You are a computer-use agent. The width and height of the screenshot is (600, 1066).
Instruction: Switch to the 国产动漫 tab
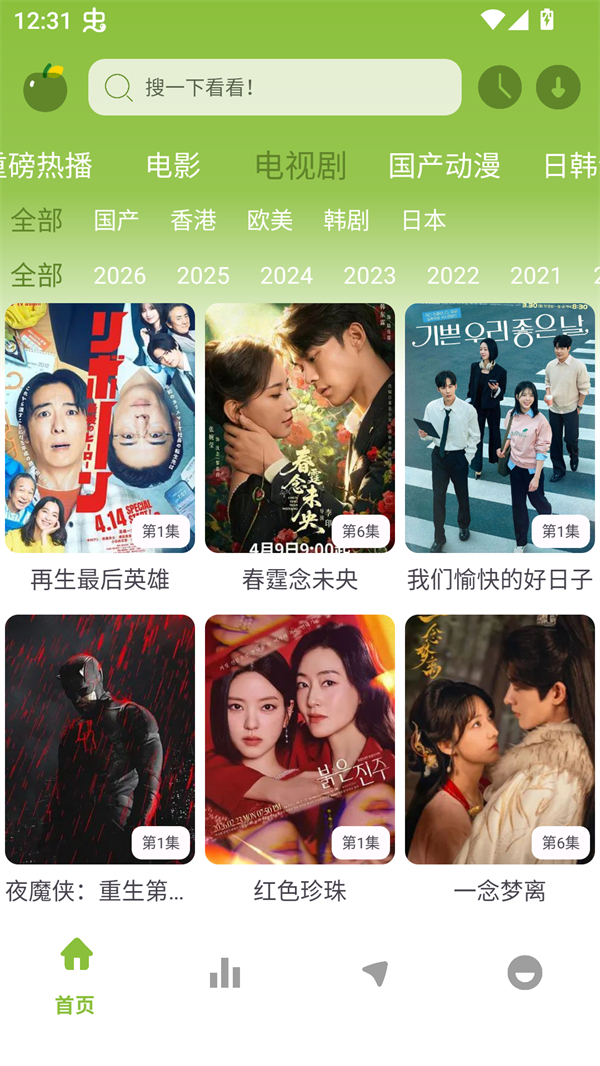(x=444, y=165)
